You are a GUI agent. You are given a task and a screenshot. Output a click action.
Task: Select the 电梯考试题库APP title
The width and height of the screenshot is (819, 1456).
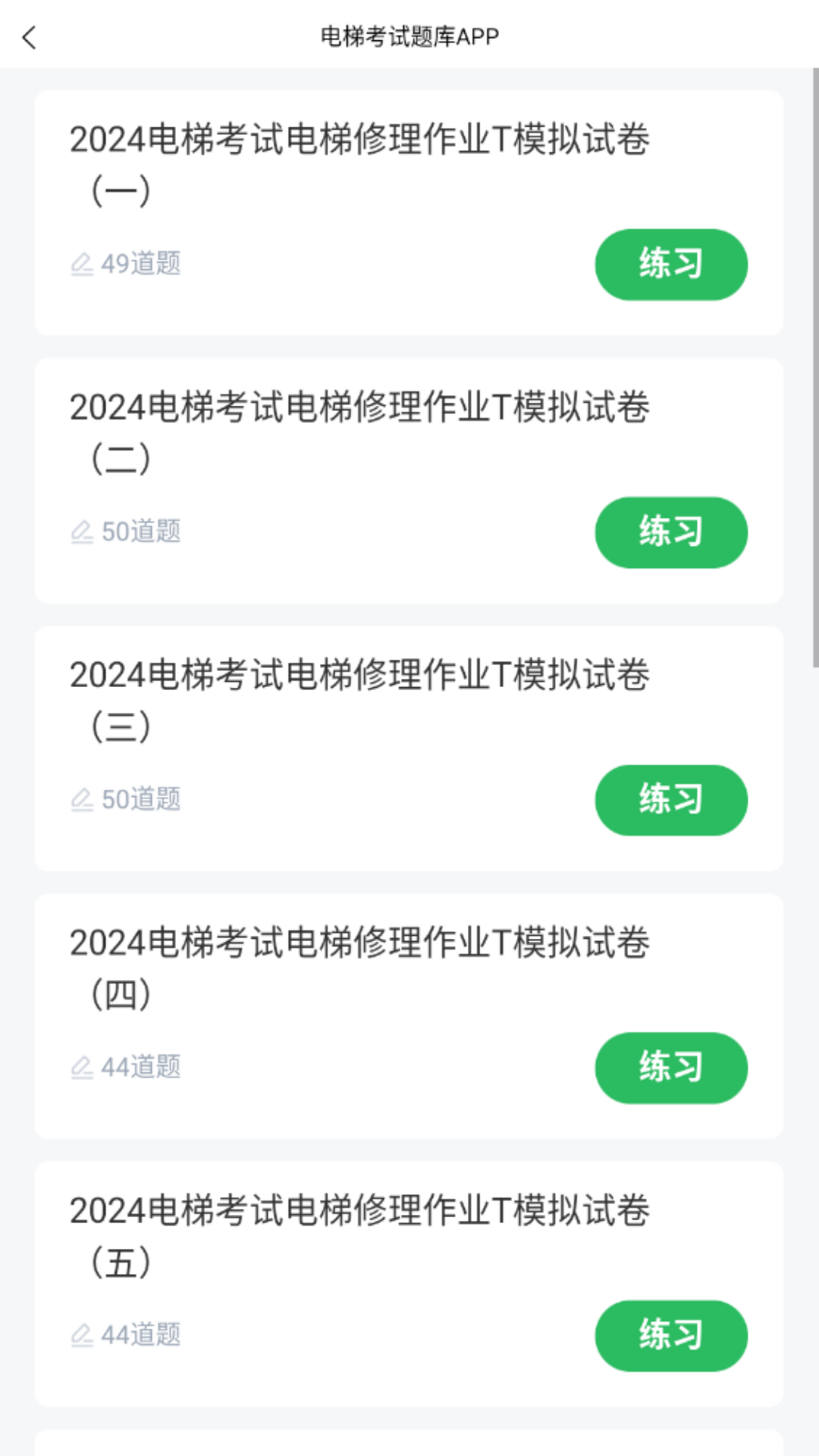409,36
